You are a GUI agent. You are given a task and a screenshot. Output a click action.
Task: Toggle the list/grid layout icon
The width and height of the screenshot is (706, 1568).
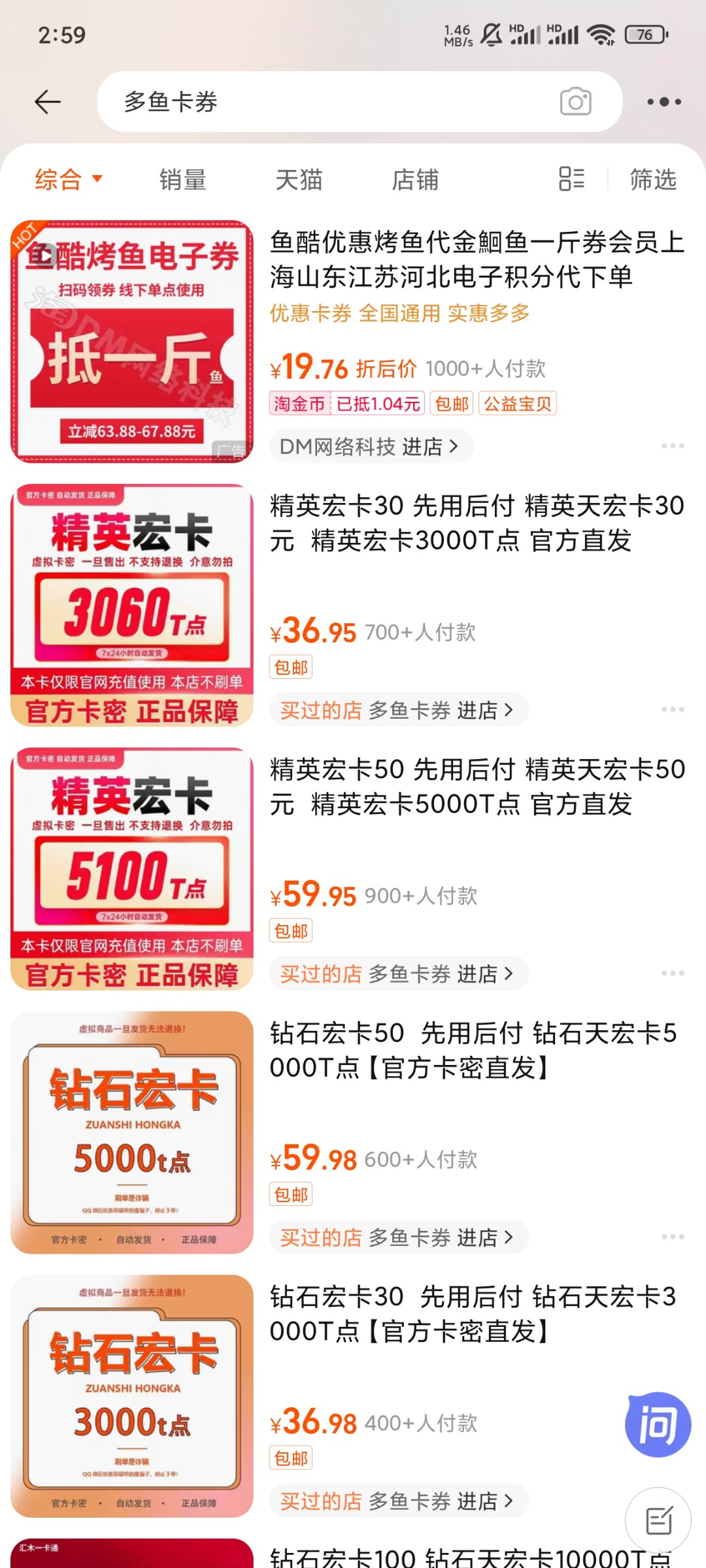(572, 178)
